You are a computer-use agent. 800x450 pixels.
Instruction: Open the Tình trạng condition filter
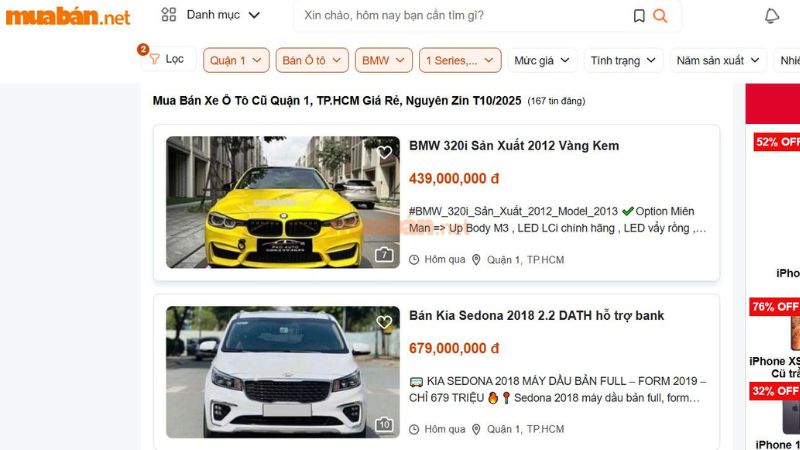[x=623, y=60]
